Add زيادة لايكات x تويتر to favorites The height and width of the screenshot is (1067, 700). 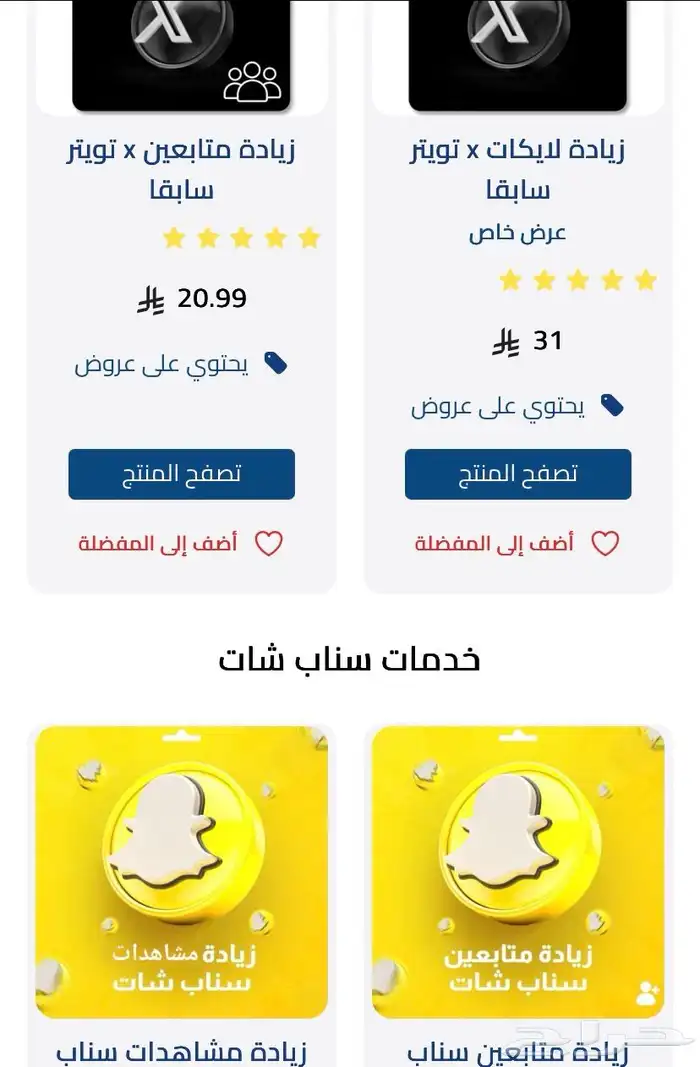coord(518,544)
